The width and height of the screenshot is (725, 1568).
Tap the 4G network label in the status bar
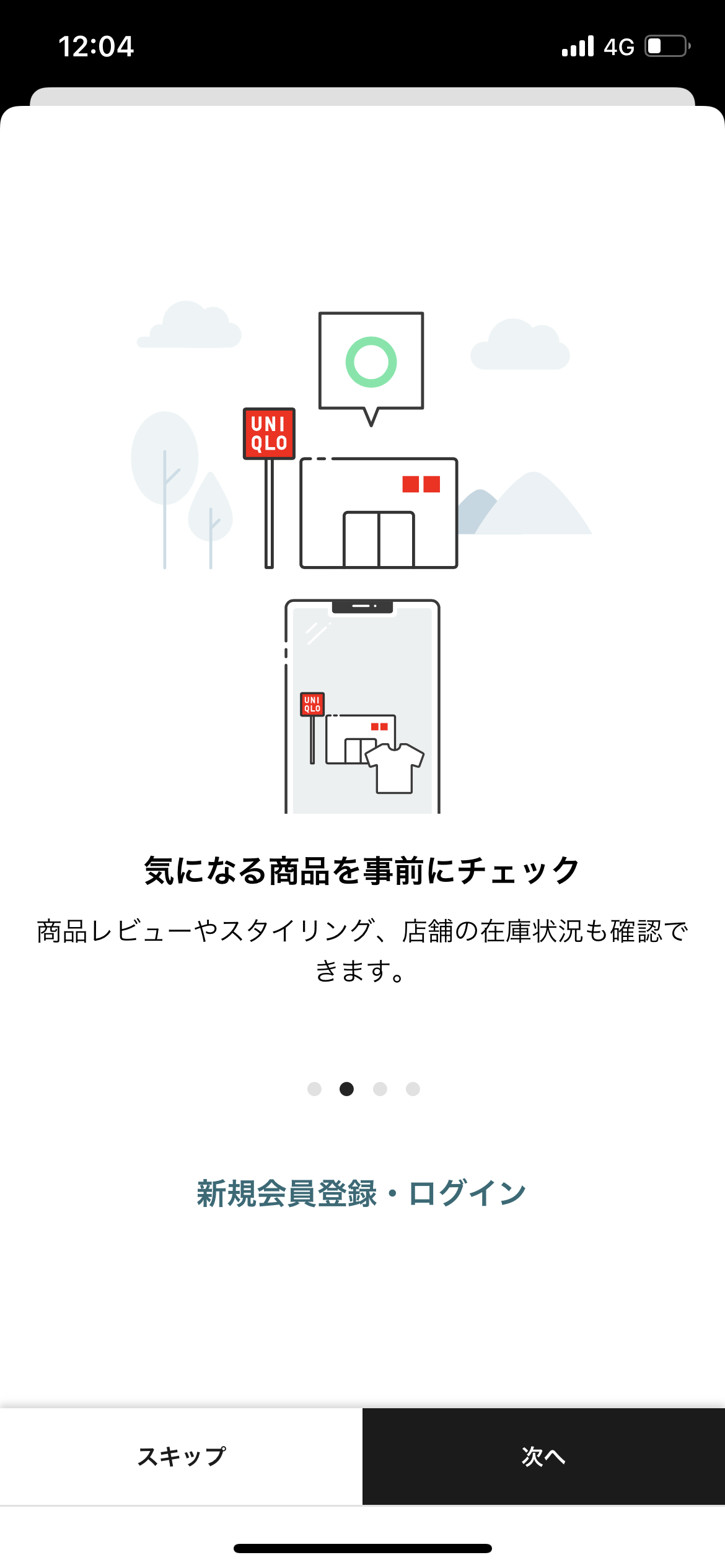(x=618, y=45)
